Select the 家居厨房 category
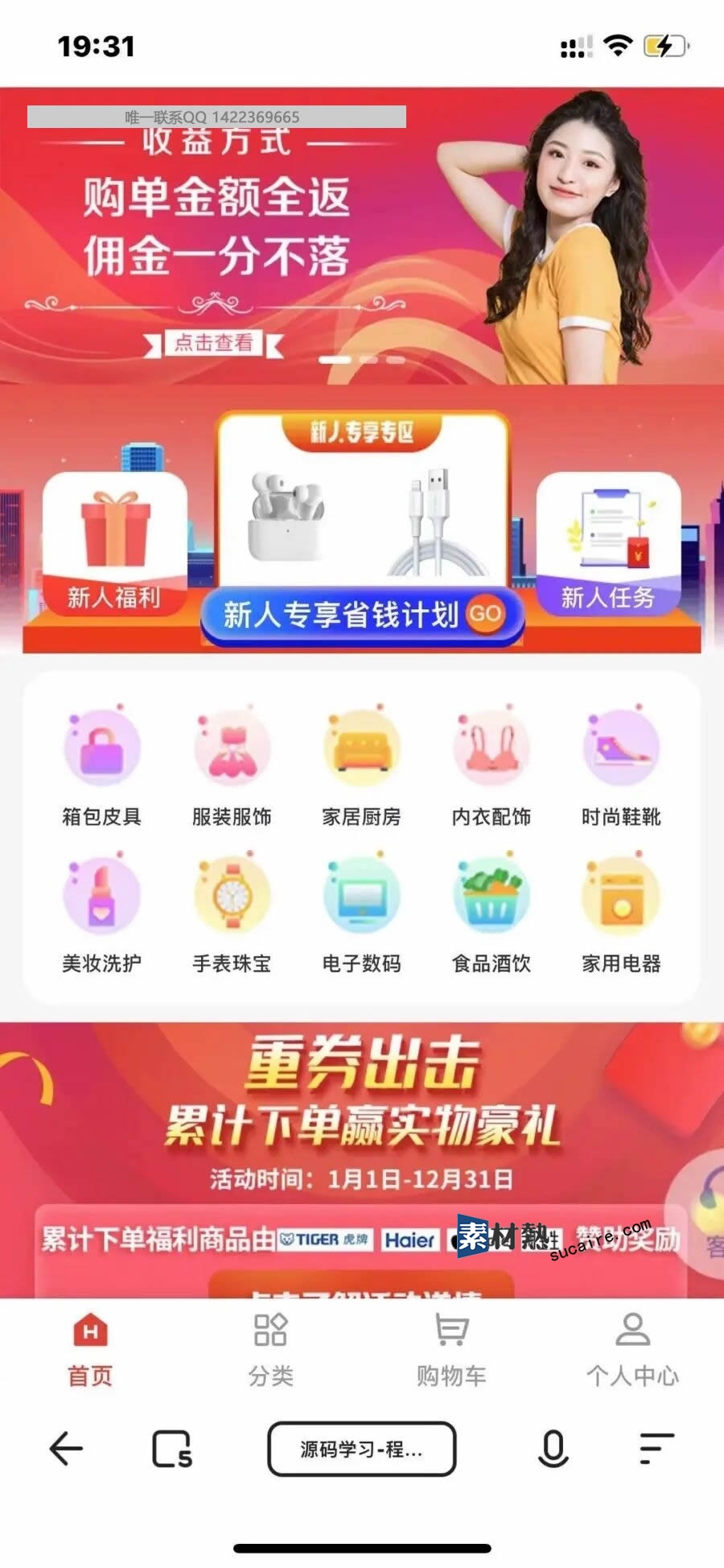724x1568 pixels. [x=361, y=765]
